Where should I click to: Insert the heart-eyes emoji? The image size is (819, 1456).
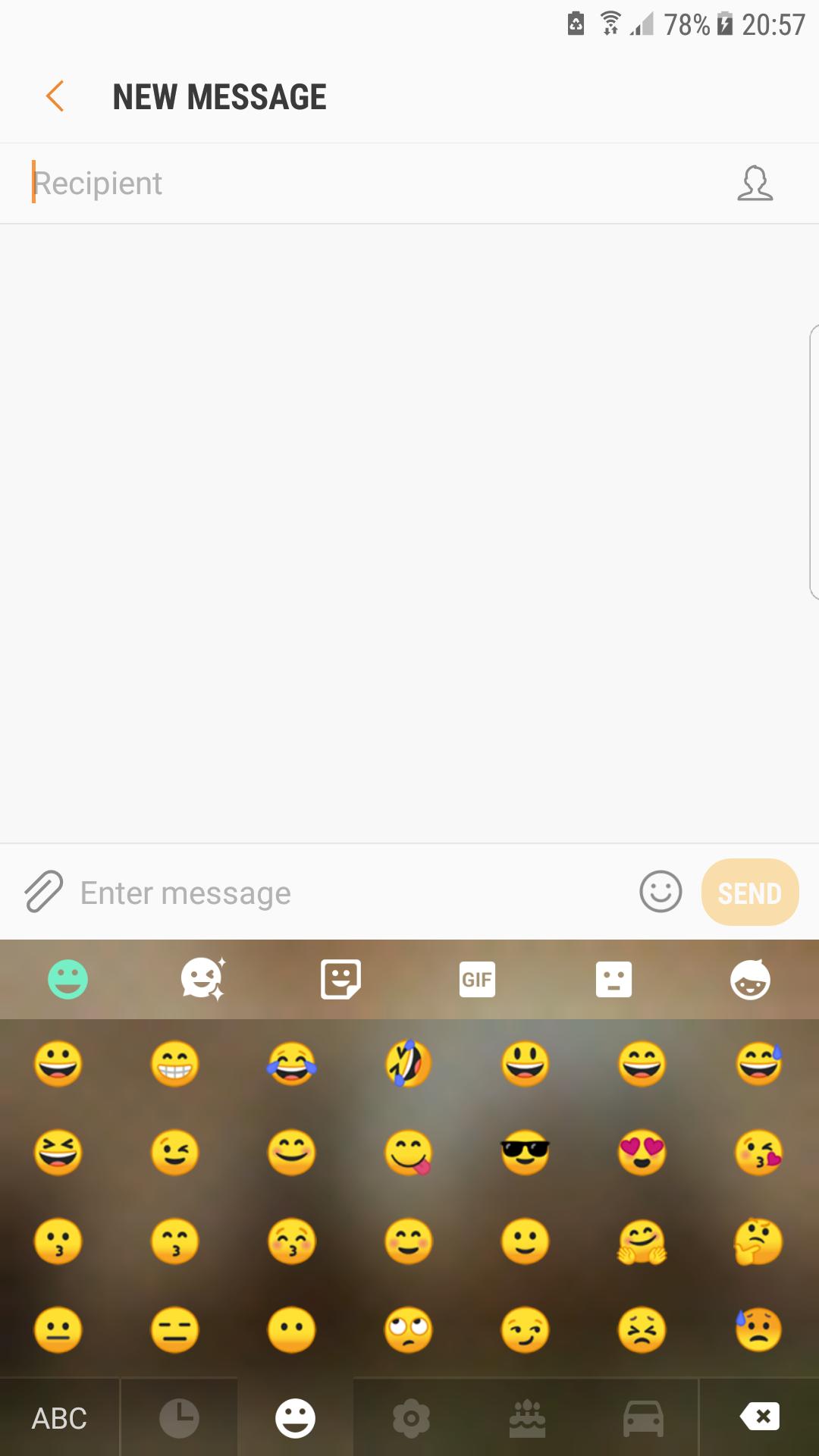(x=642, y=1153)
